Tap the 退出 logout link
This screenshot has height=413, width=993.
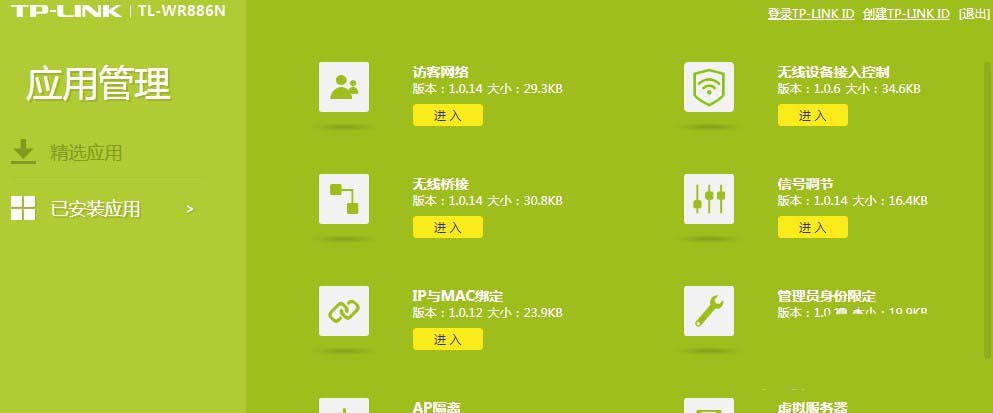point(974,13)
